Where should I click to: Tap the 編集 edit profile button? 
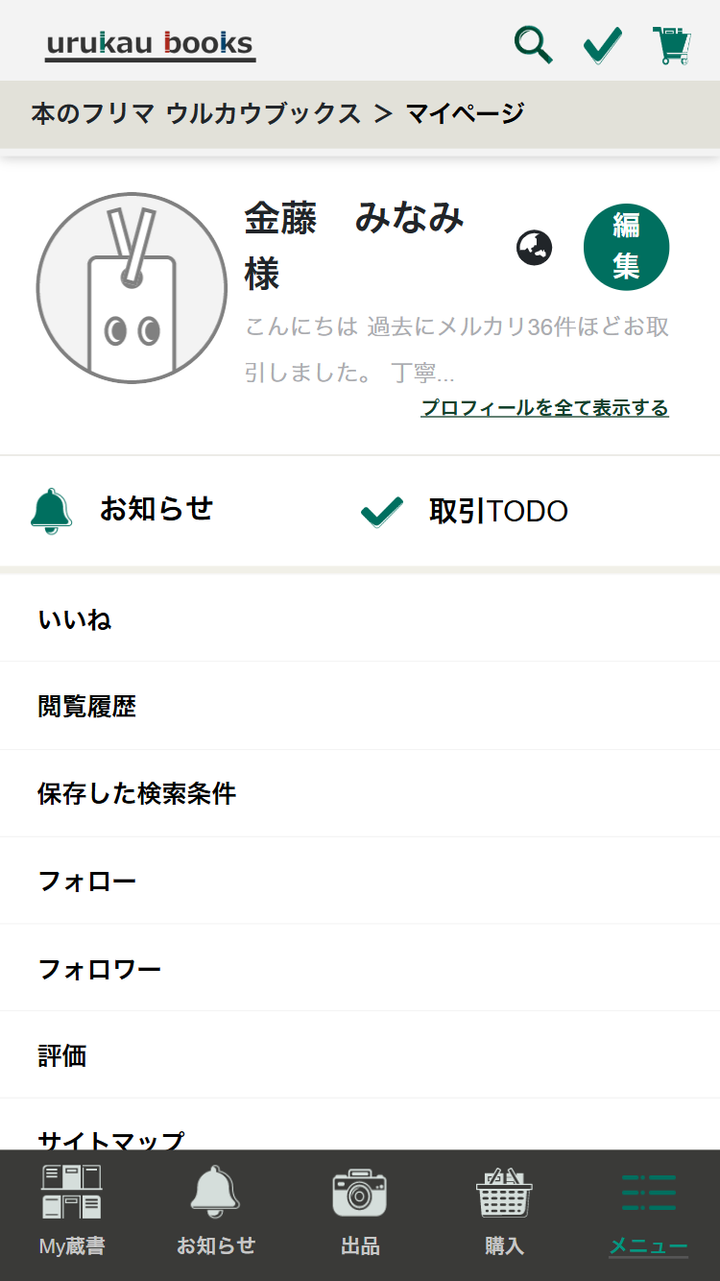pos(626,247)
